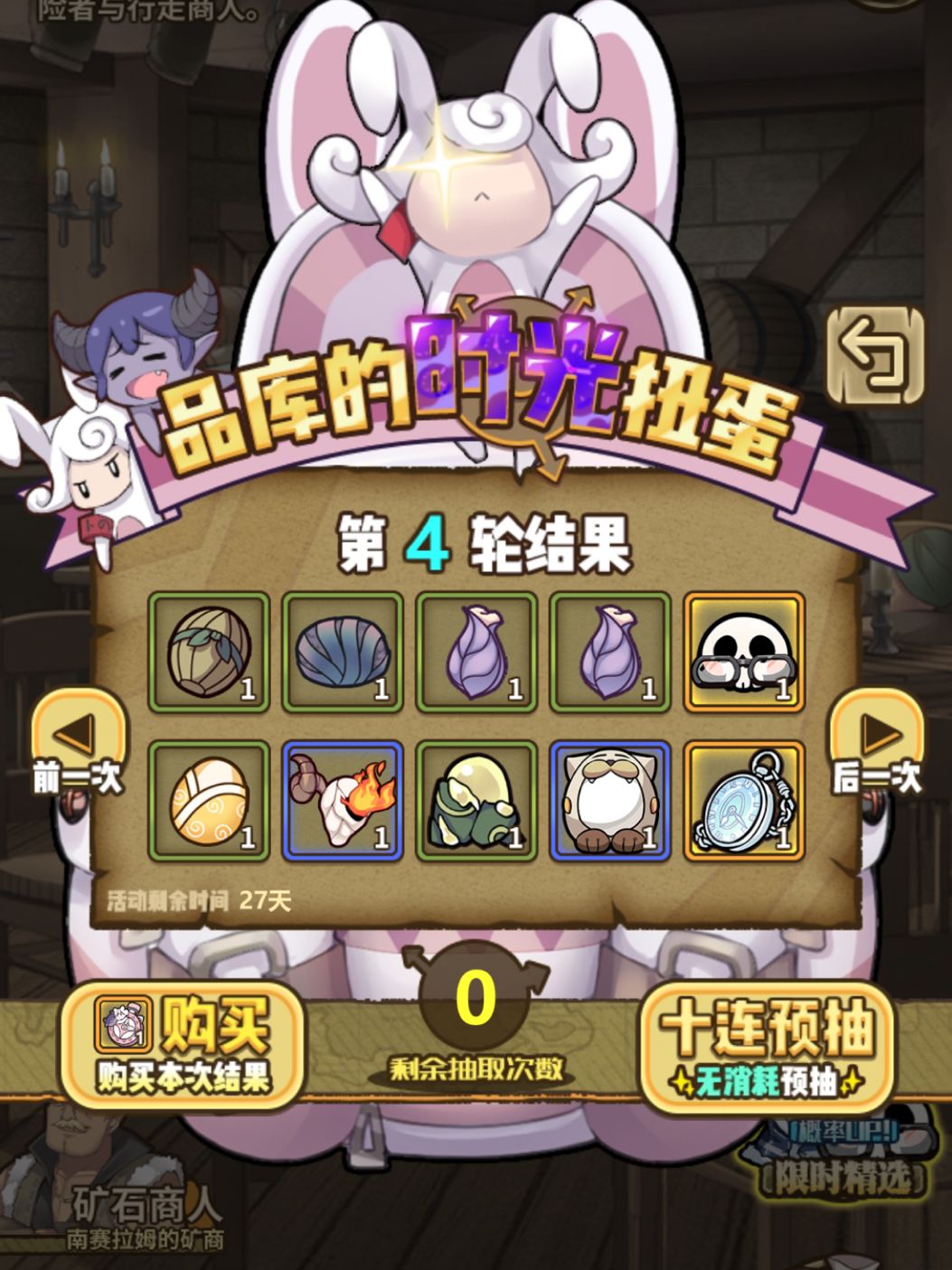Open the blue-gray shell egg item

[343, 652]
